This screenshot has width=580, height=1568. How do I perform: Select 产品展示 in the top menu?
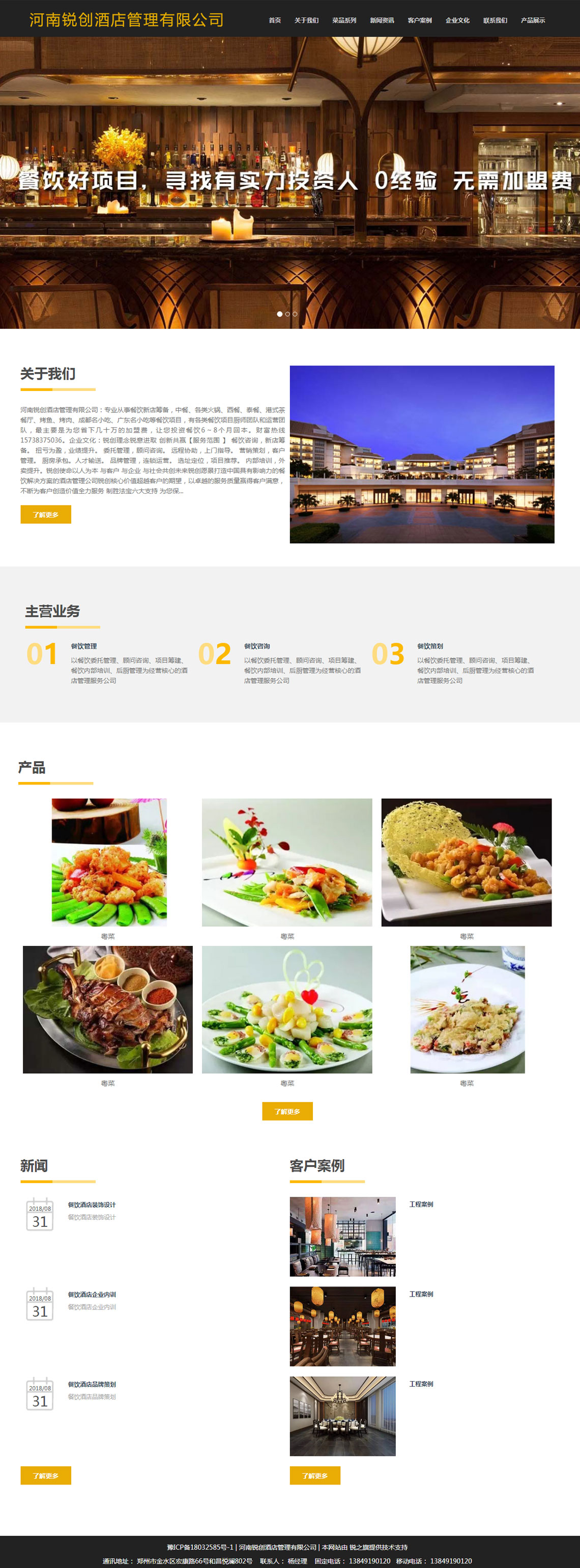pos(533,20)
